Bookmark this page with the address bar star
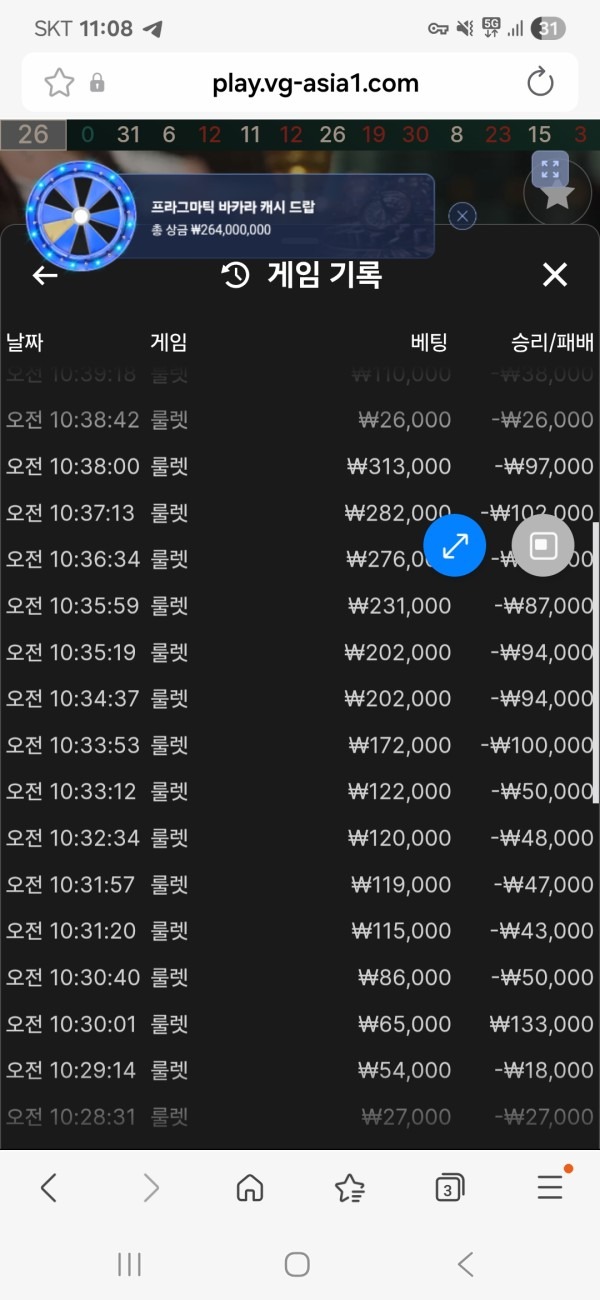 point(60,83)
